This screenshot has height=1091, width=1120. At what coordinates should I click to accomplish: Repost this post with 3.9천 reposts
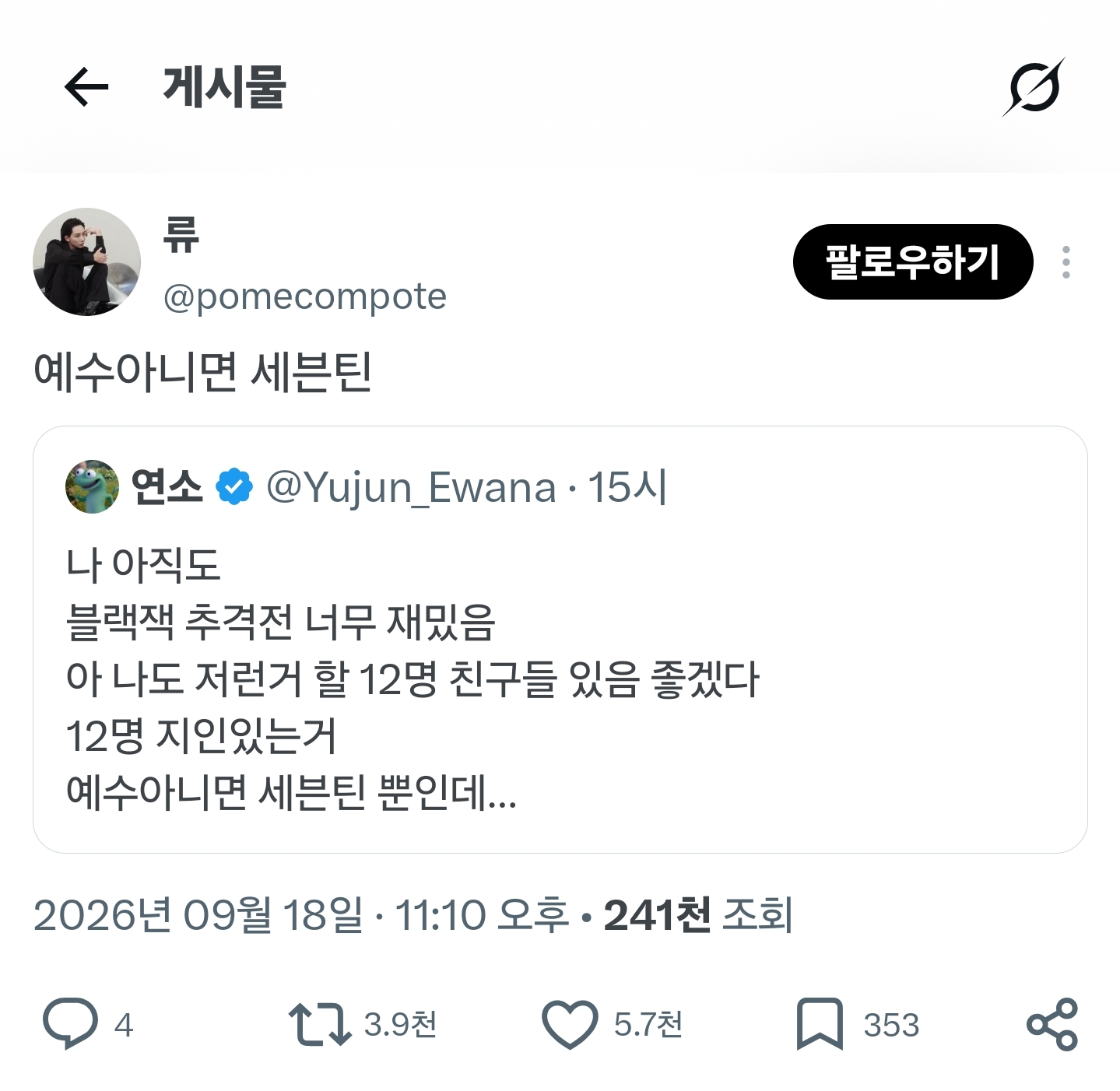[x=319, y=1023]
